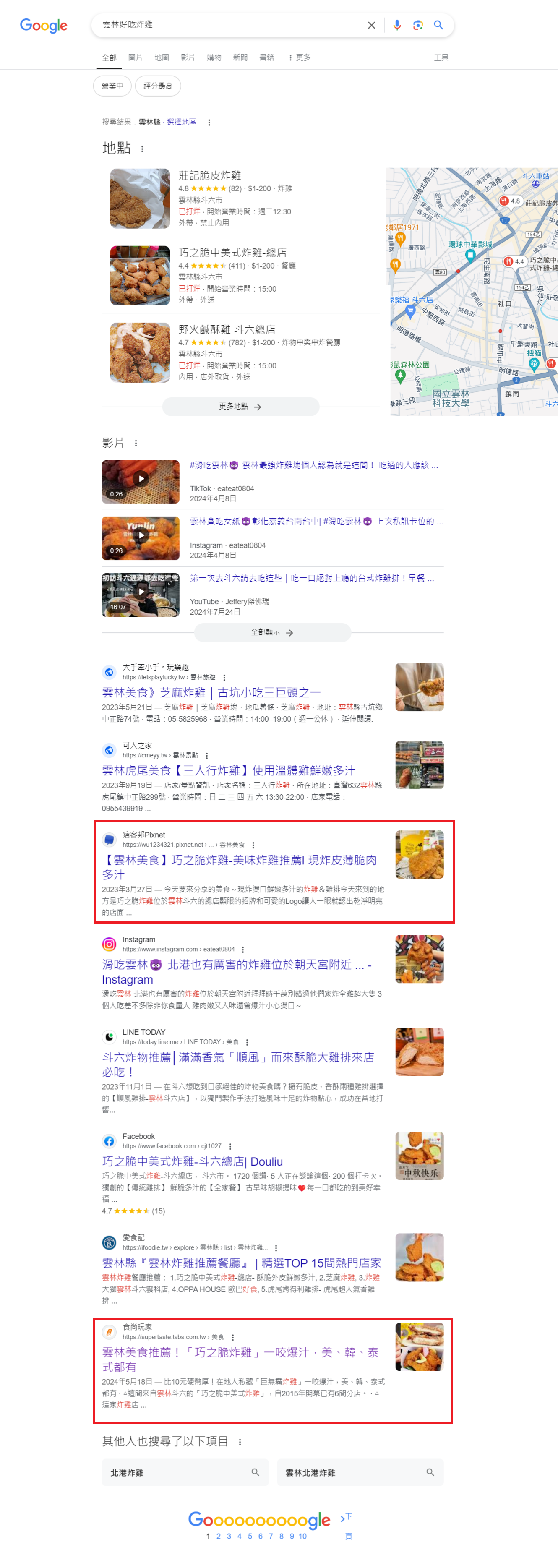Tap the 選擇地區 link
This screenshot has width=558, height=1568.
[181, 122]
